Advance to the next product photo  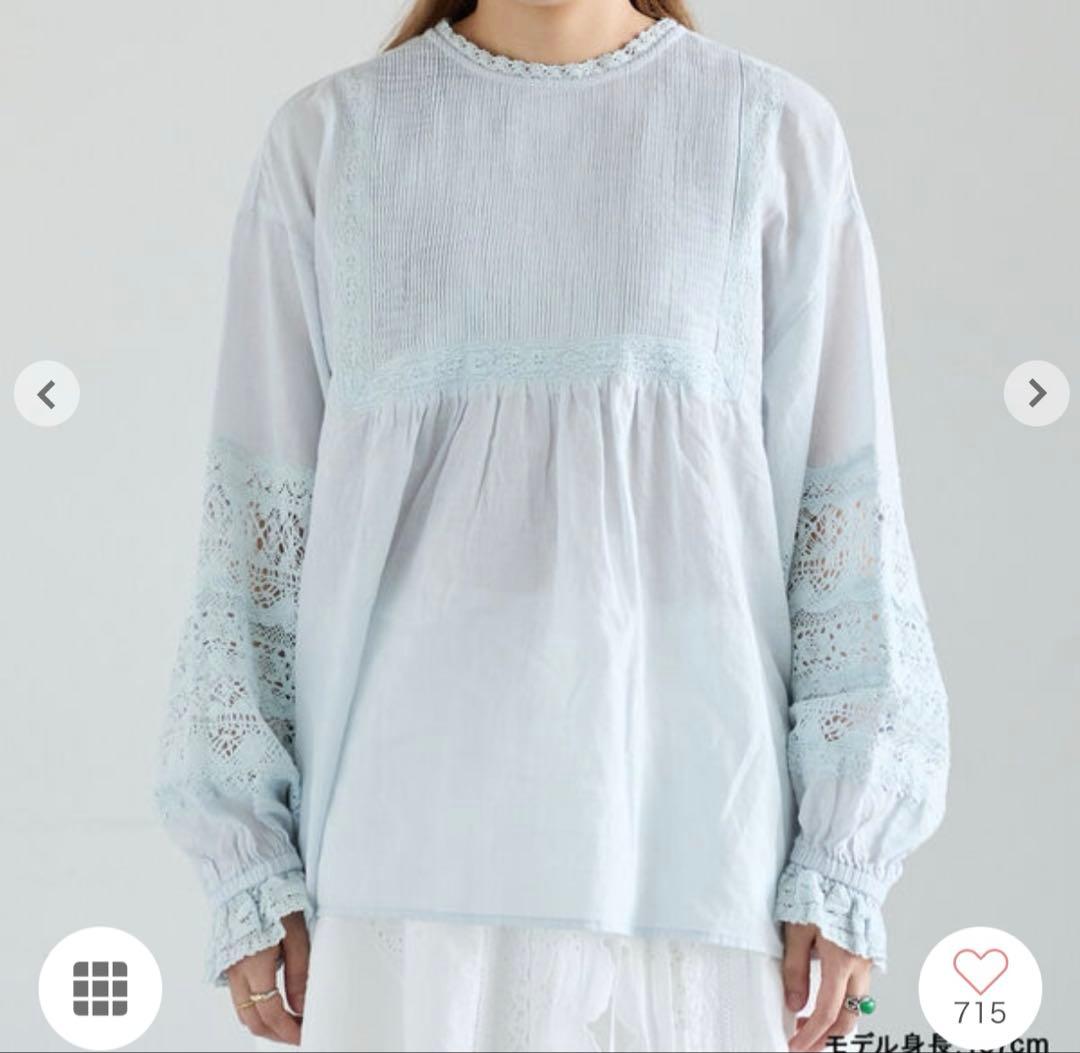click(x=1036, y=394)
